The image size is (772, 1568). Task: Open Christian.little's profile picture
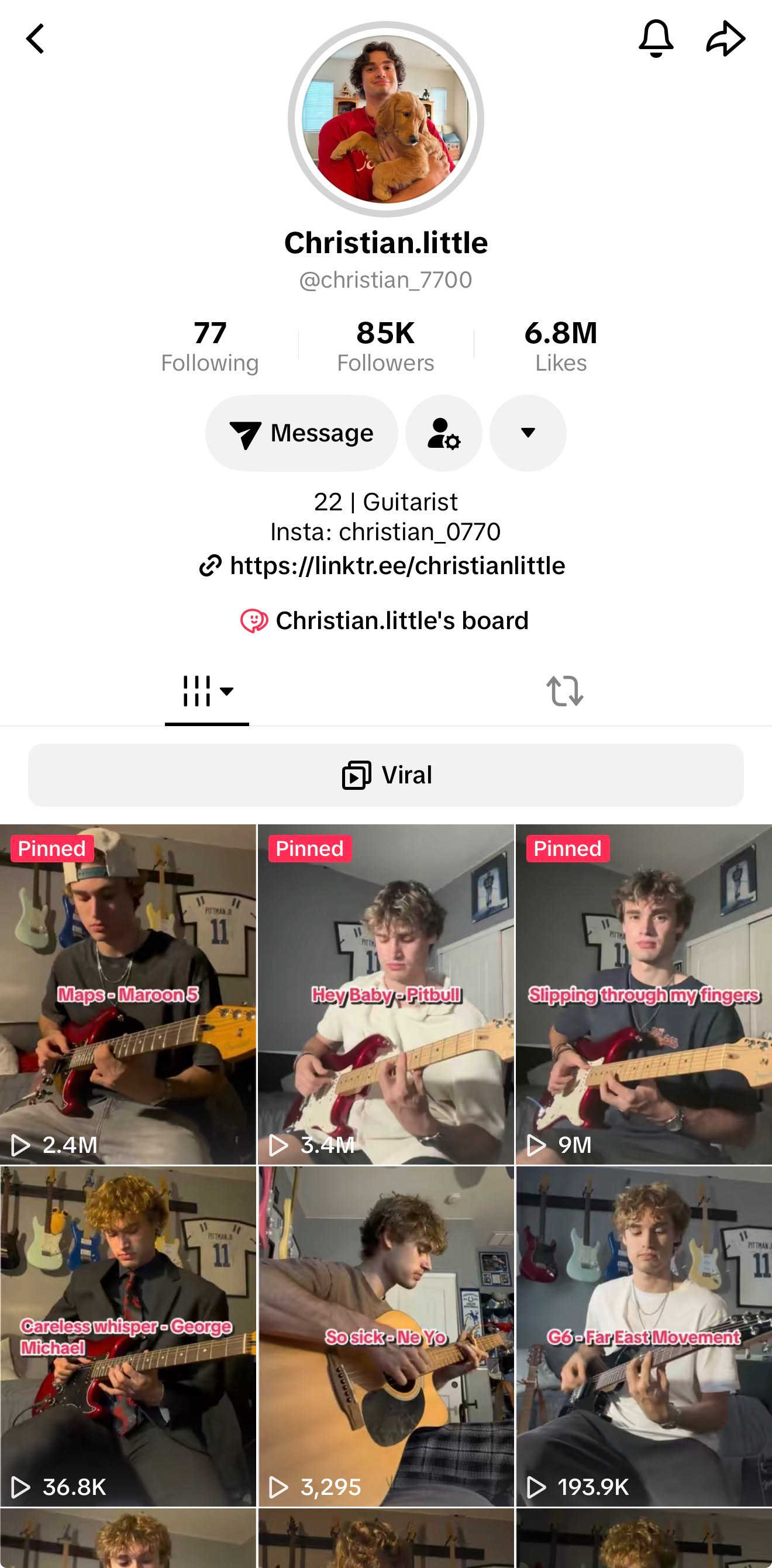(x=386, y=119)
